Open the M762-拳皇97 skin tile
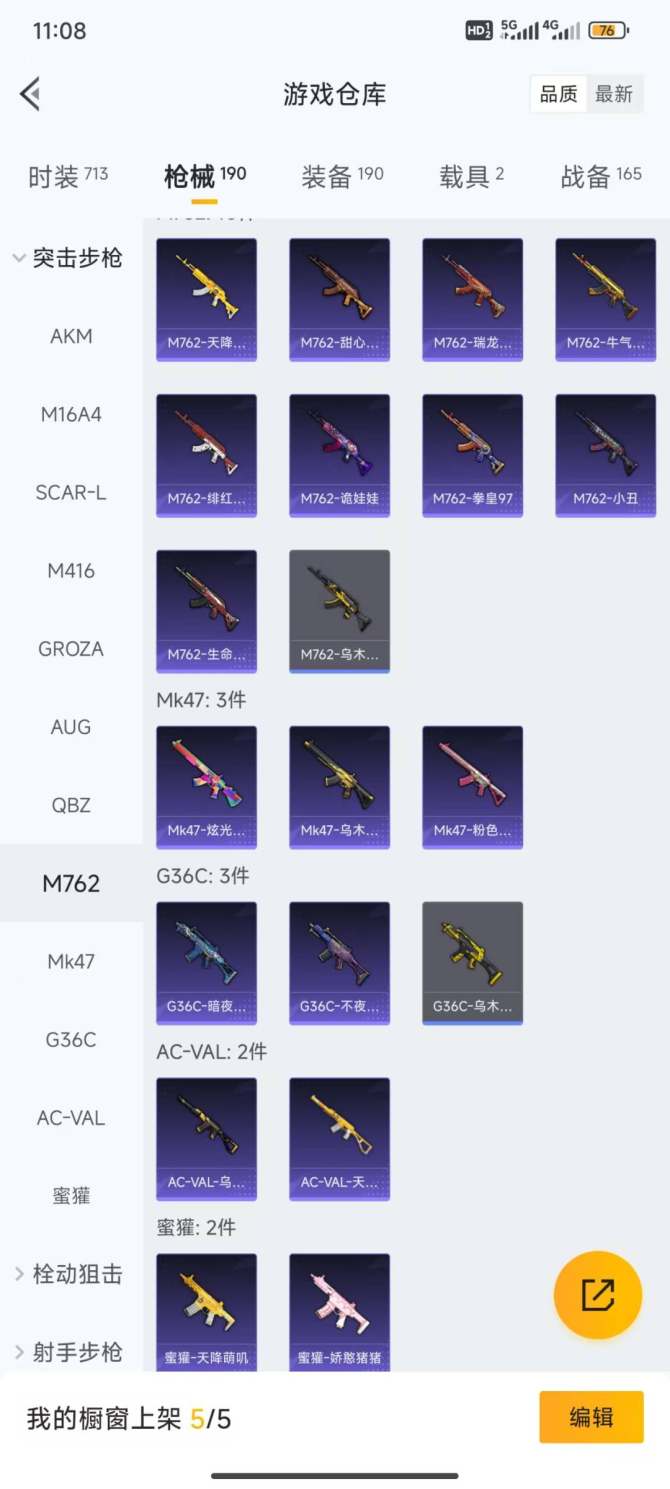The width and height of the screenshot is (670, 1489). (472, 455)
